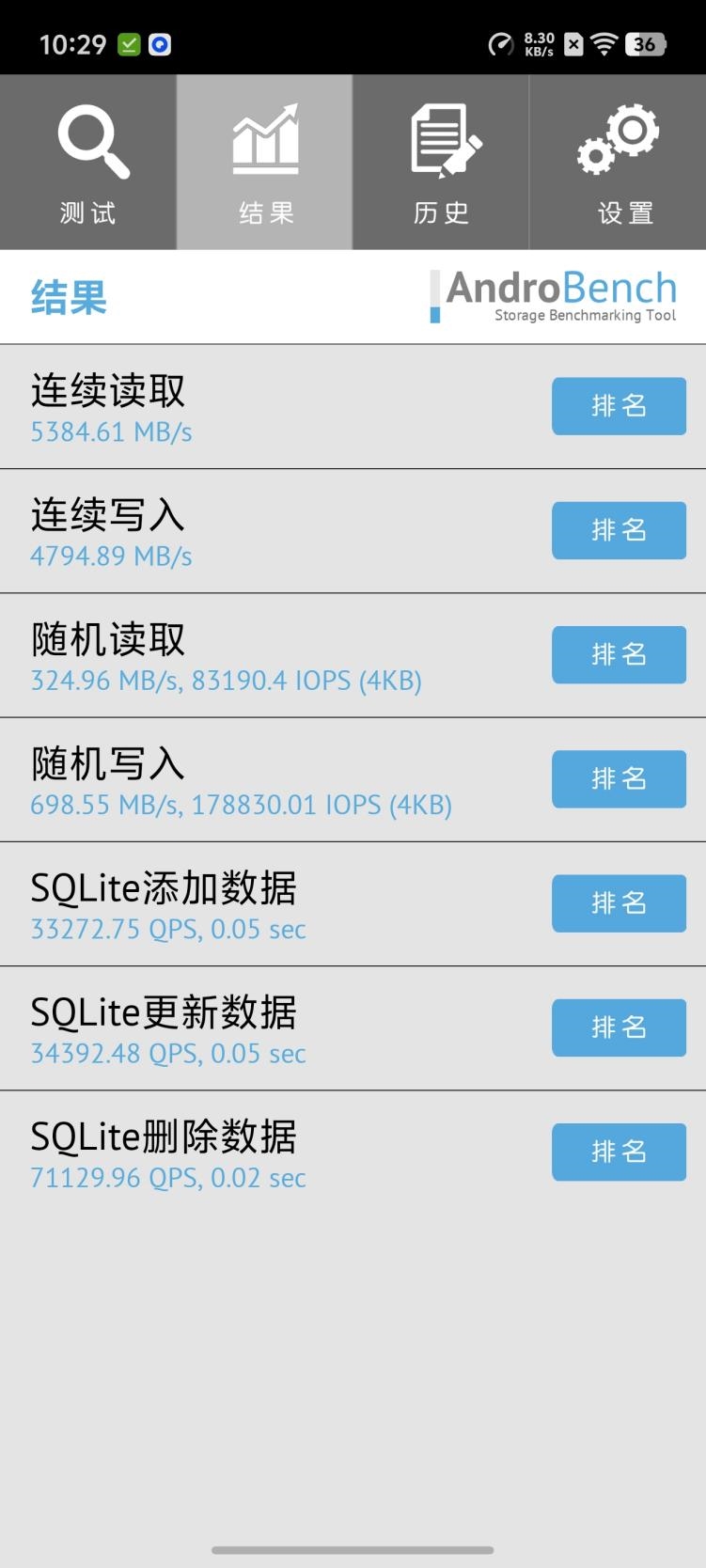See 排名 for SQLite更新数据

(619, 1027)
